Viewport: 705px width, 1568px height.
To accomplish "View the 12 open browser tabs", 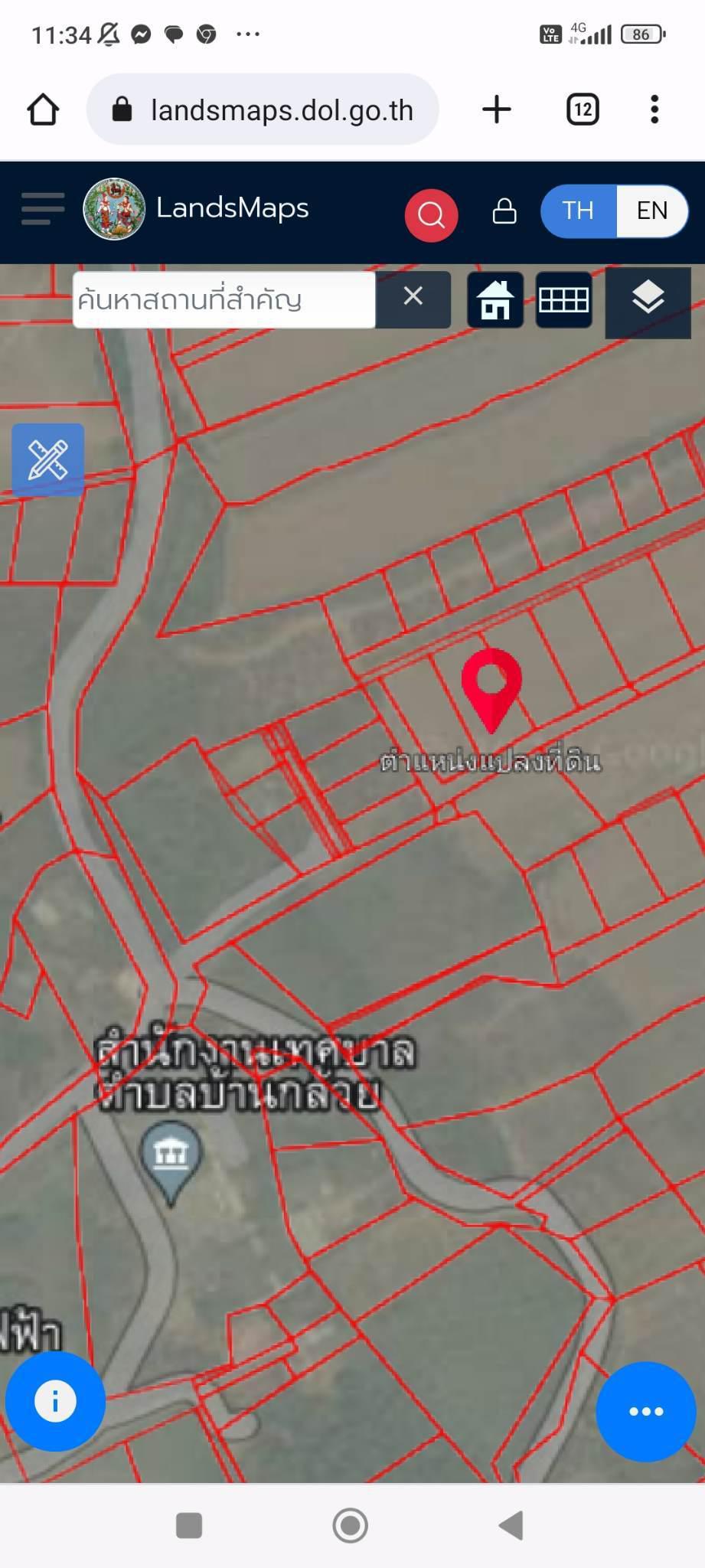I will click(x=583, y=109).
